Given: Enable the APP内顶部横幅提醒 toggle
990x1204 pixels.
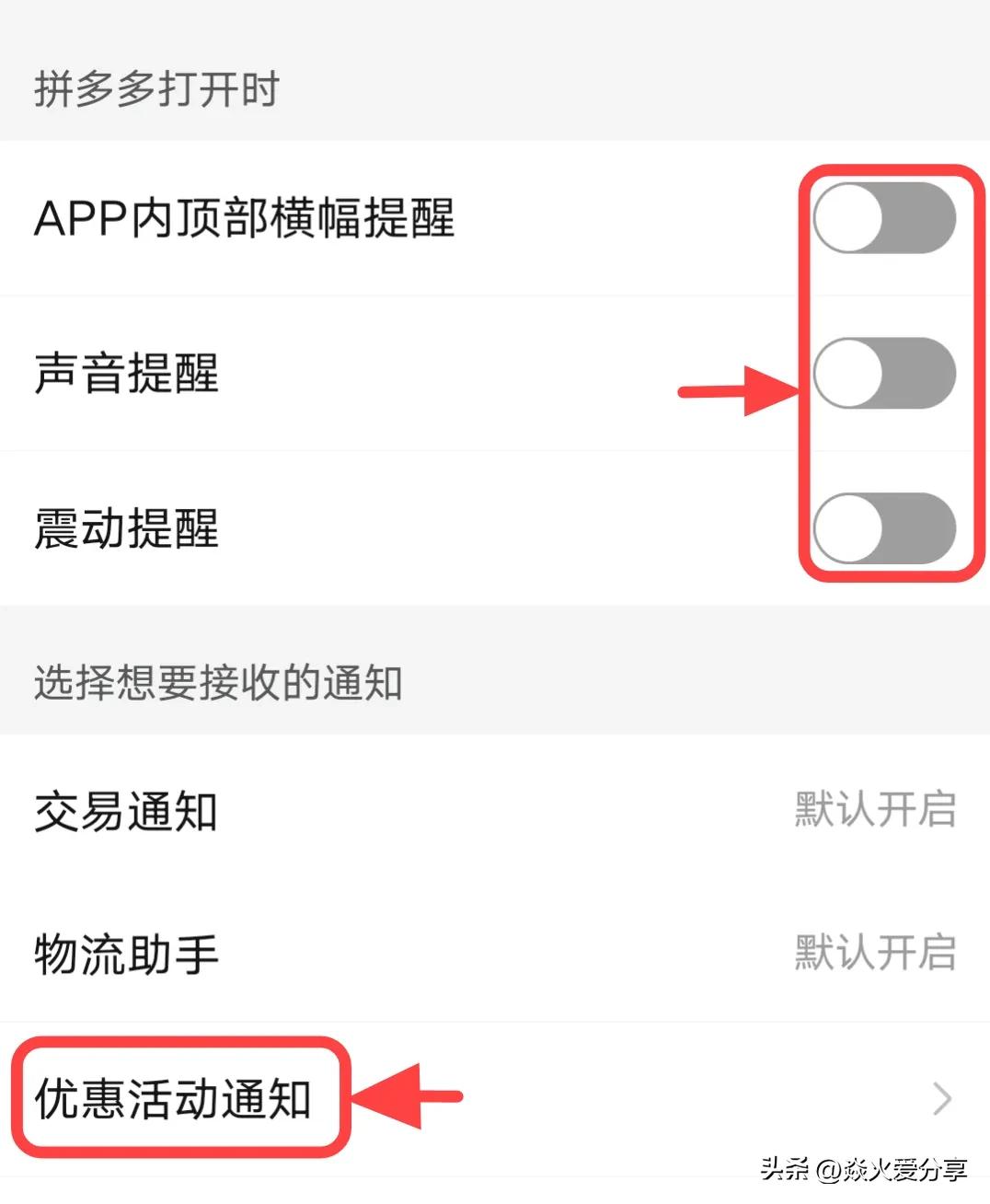Looking at the screenshot, I should click(x=886, y=216).
